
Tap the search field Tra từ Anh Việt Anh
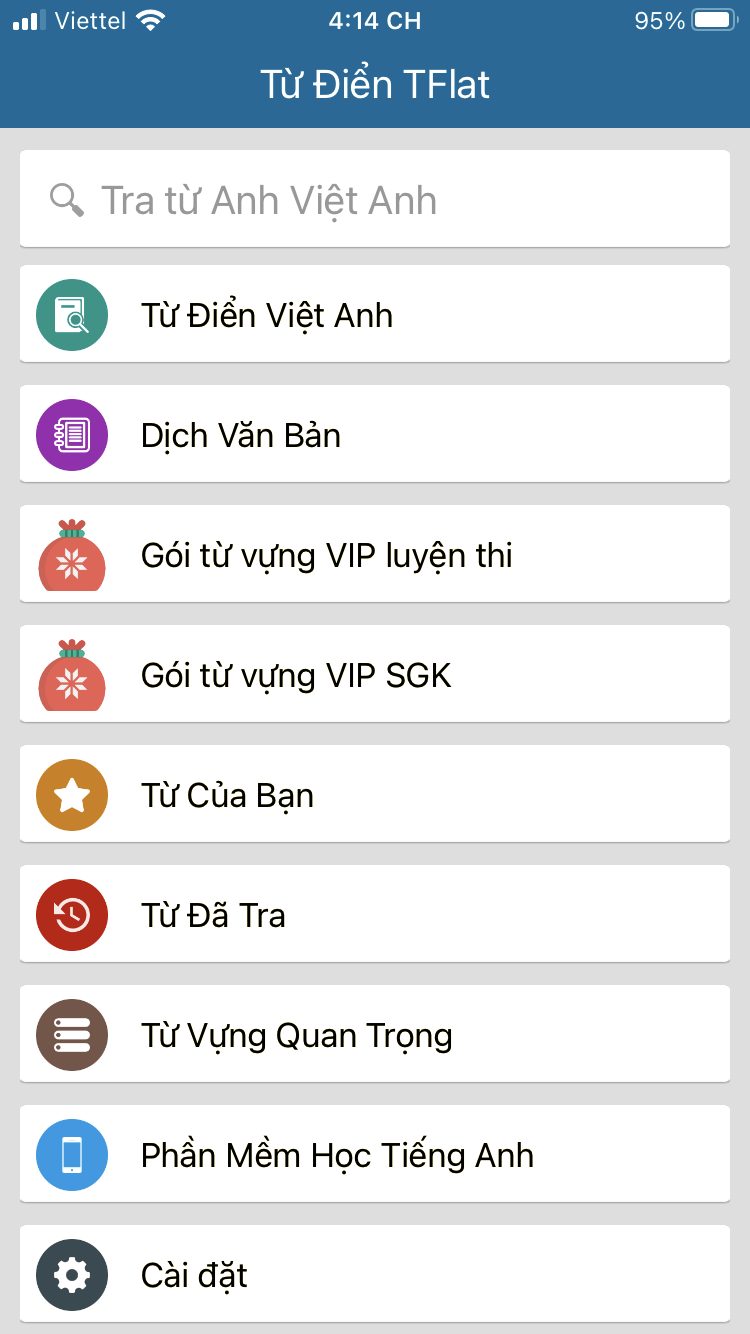(x=375, y=199)
